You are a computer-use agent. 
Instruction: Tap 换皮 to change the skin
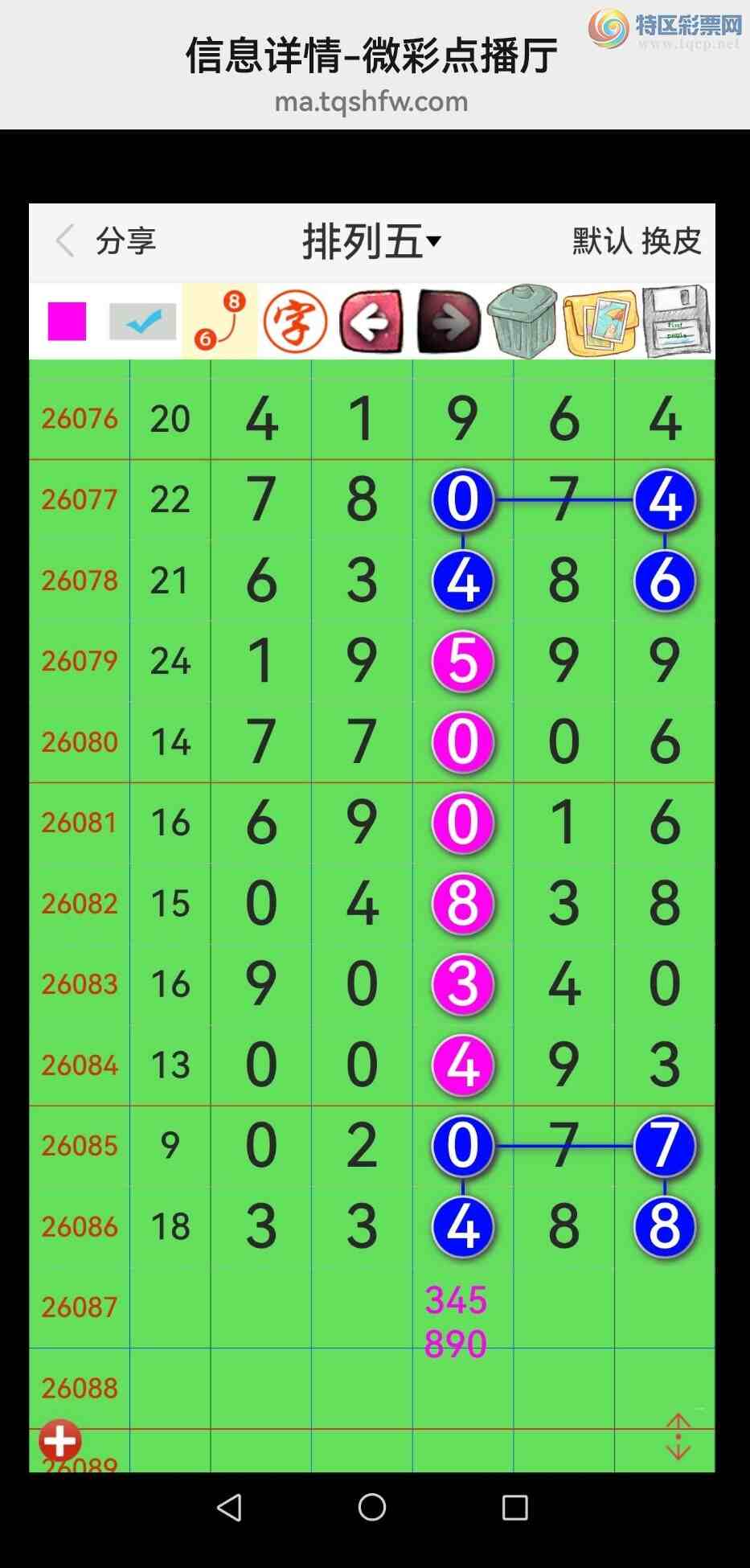[671, 241]
